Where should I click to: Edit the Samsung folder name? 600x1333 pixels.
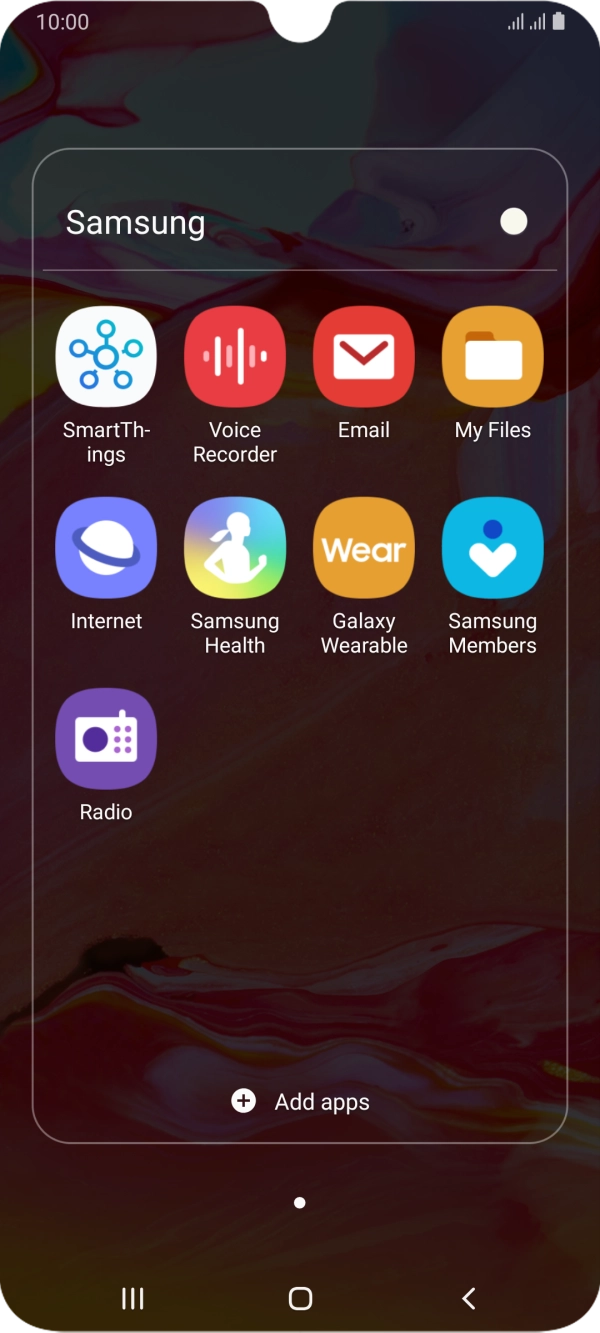click(136, 222)
